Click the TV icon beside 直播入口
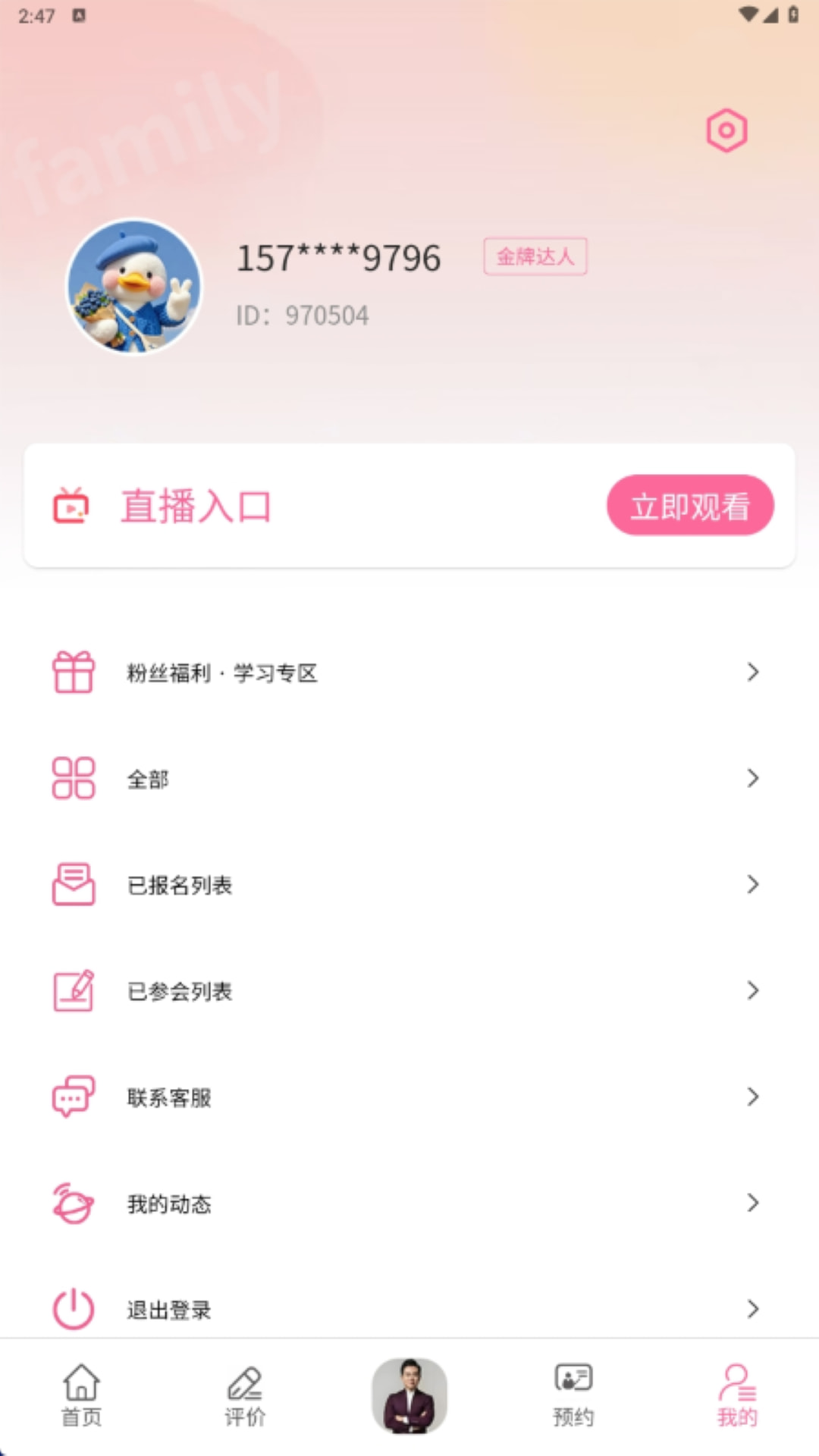Image resolution: width=819 pixels, height=1456 pixels. pyautogui.click(x=72, y=505)
